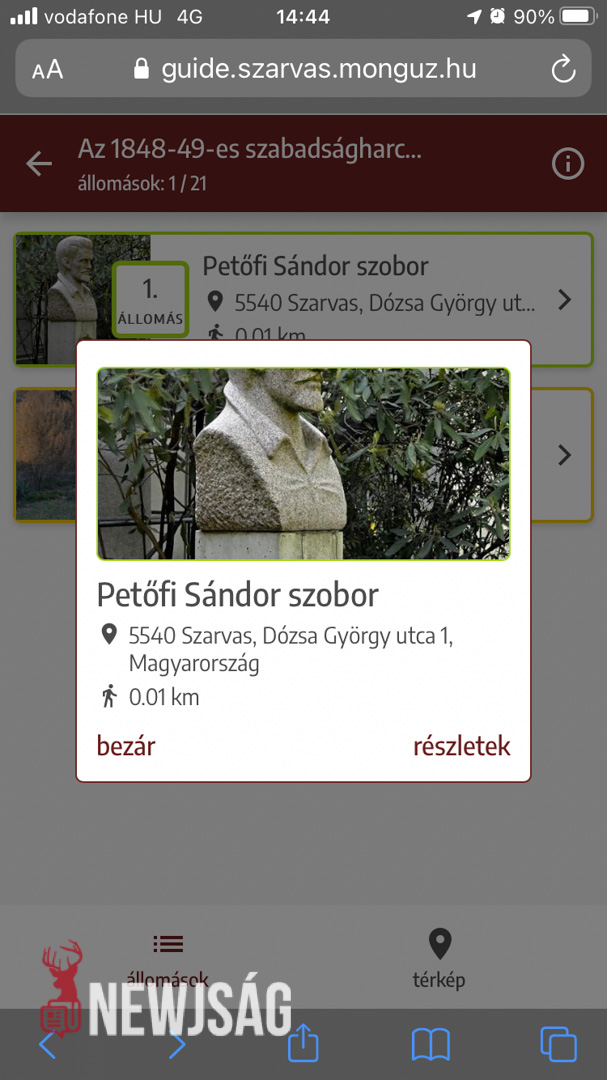Tap the Petőfi Sándor szobor photo in popup

click(x=303, y=463)
